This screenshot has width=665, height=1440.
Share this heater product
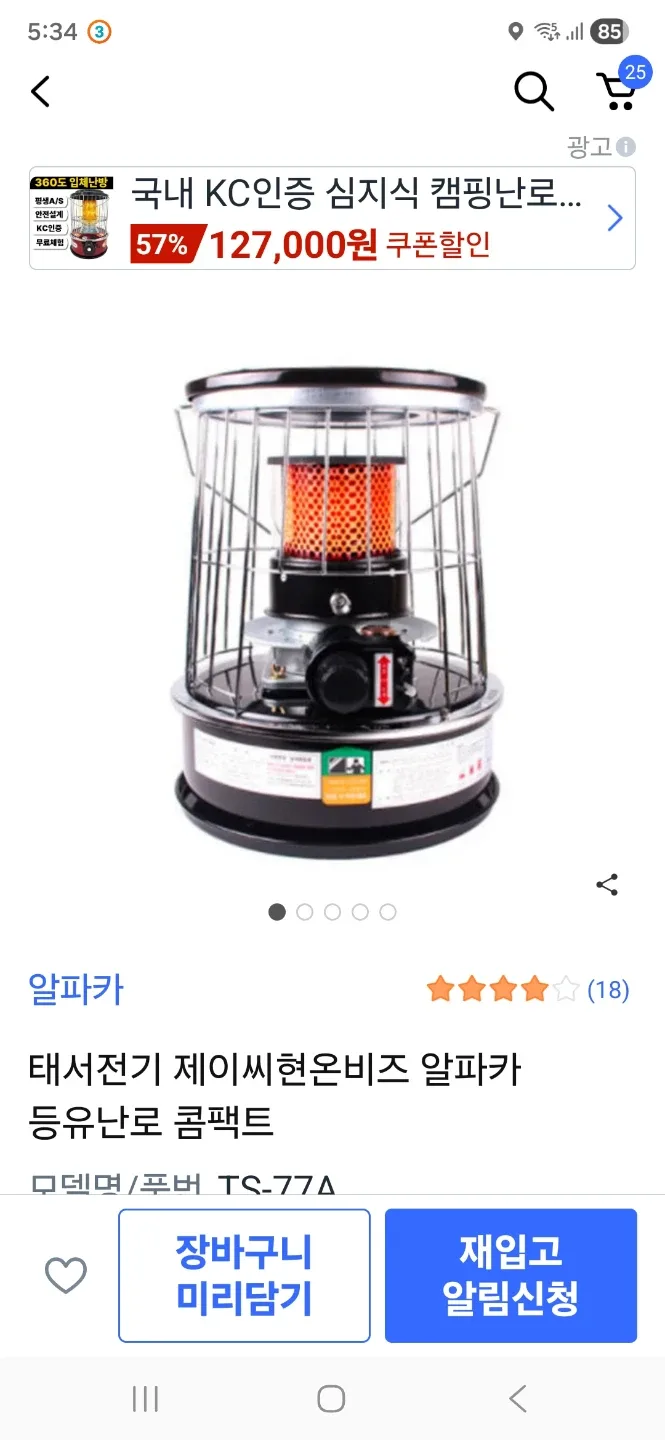[607, 884]
